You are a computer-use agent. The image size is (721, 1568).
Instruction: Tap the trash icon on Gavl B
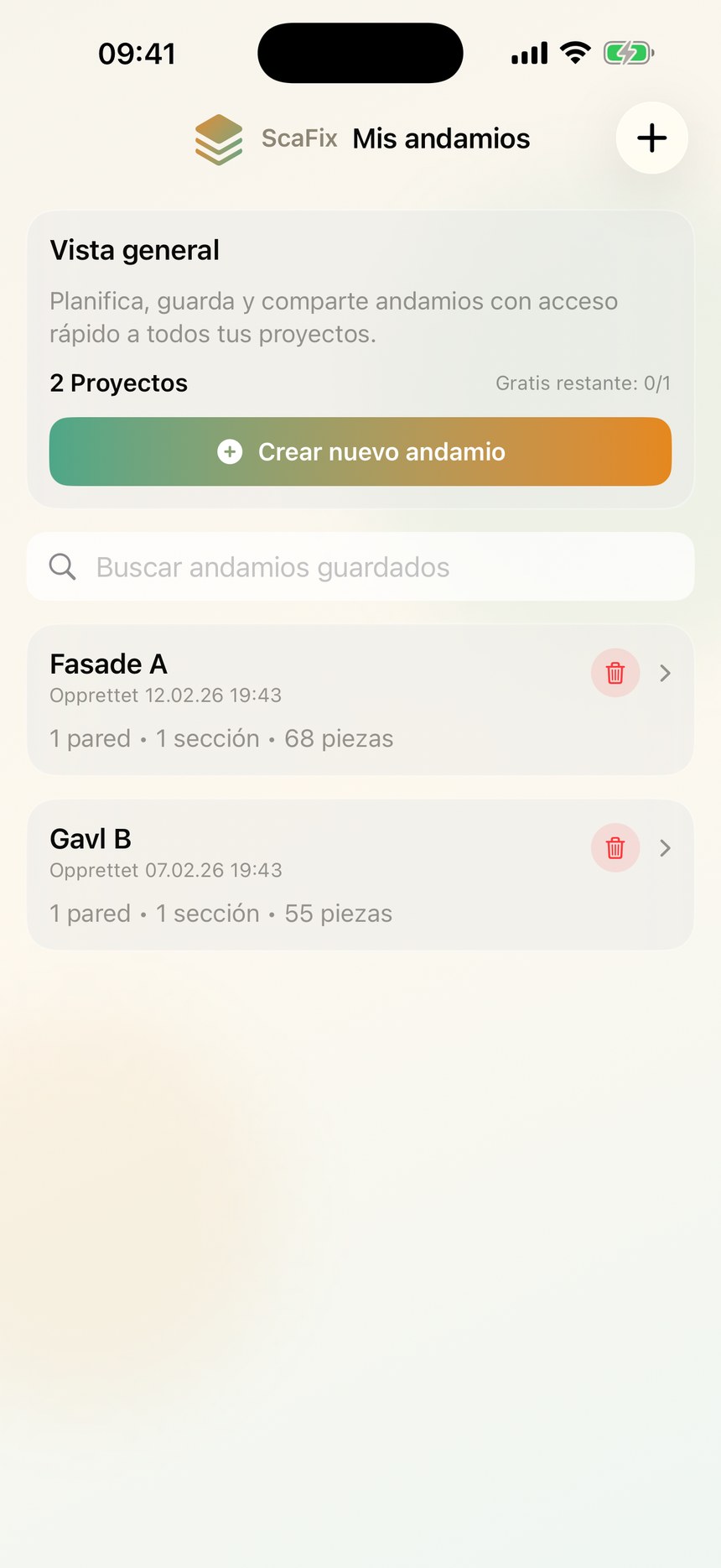615,848
